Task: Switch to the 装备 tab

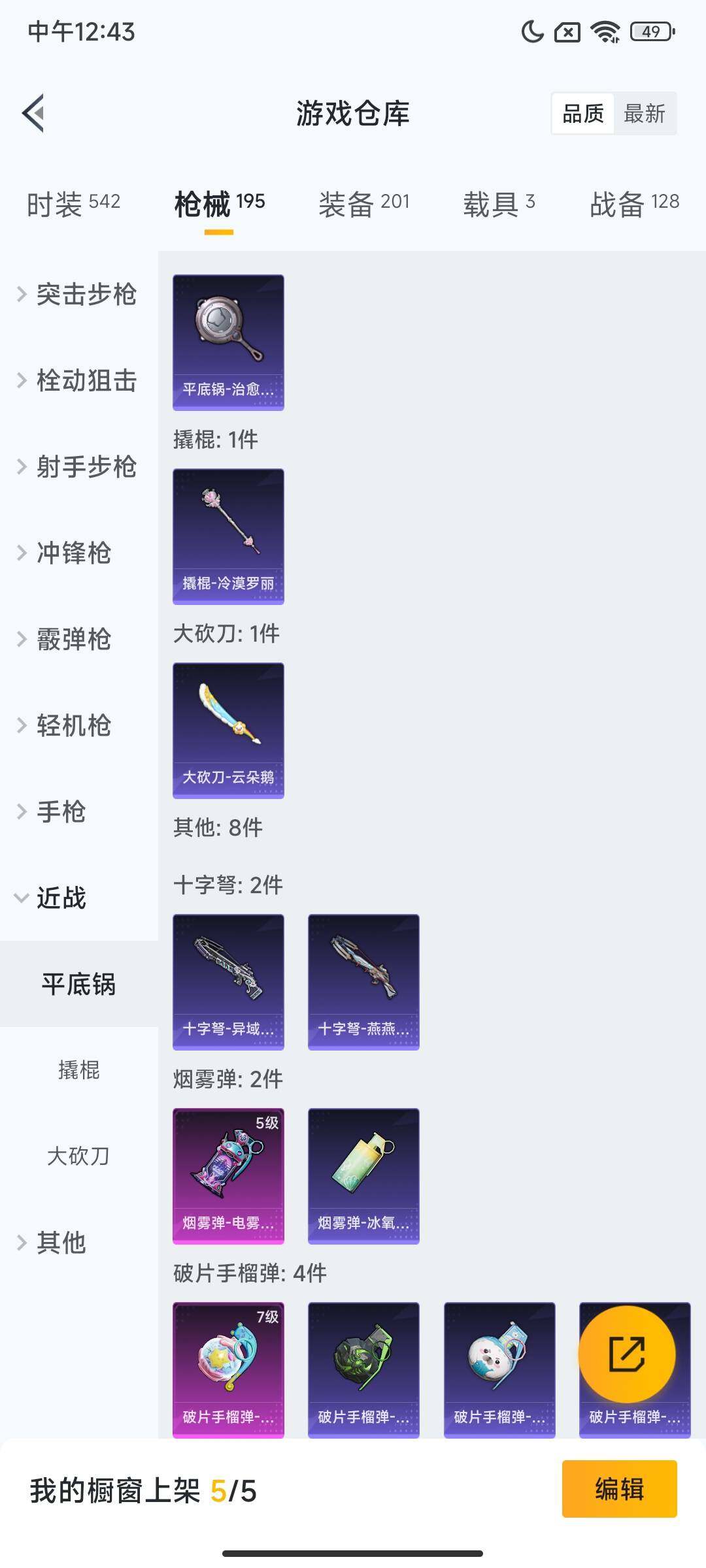Action: (x=363, y=204)
